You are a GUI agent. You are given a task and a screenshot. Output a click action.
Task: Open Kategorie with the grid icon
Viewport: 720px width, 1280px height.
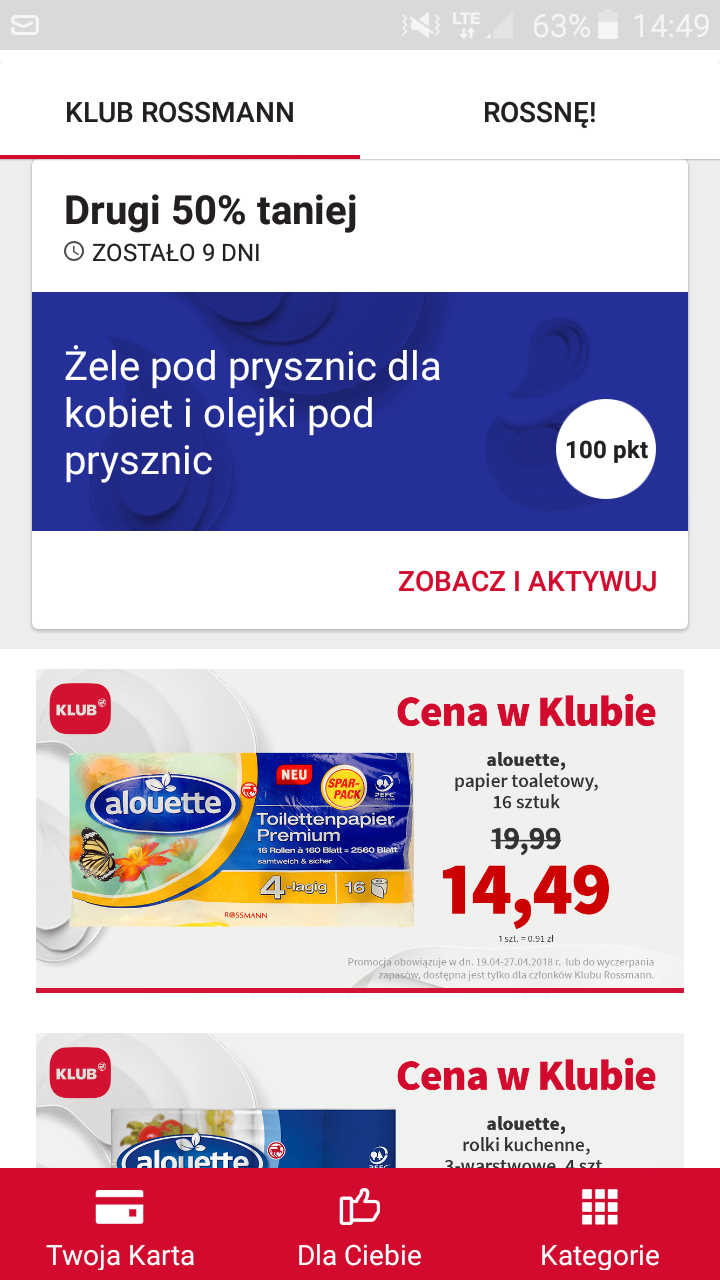pos(598,1207)
